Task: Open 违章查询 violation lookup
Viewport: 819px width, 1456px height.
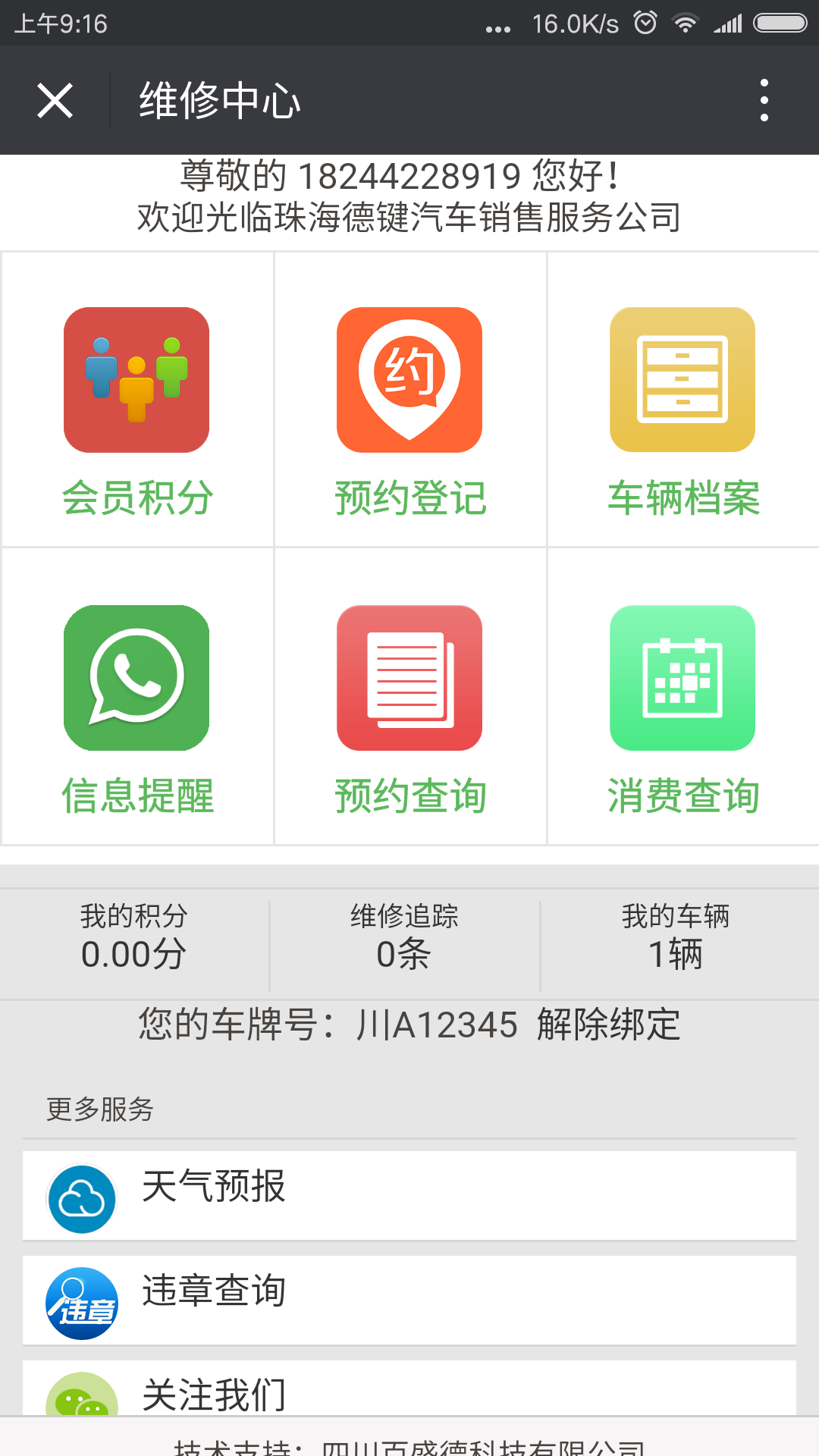Action: pyautogui.click(x=409, y=1301)
